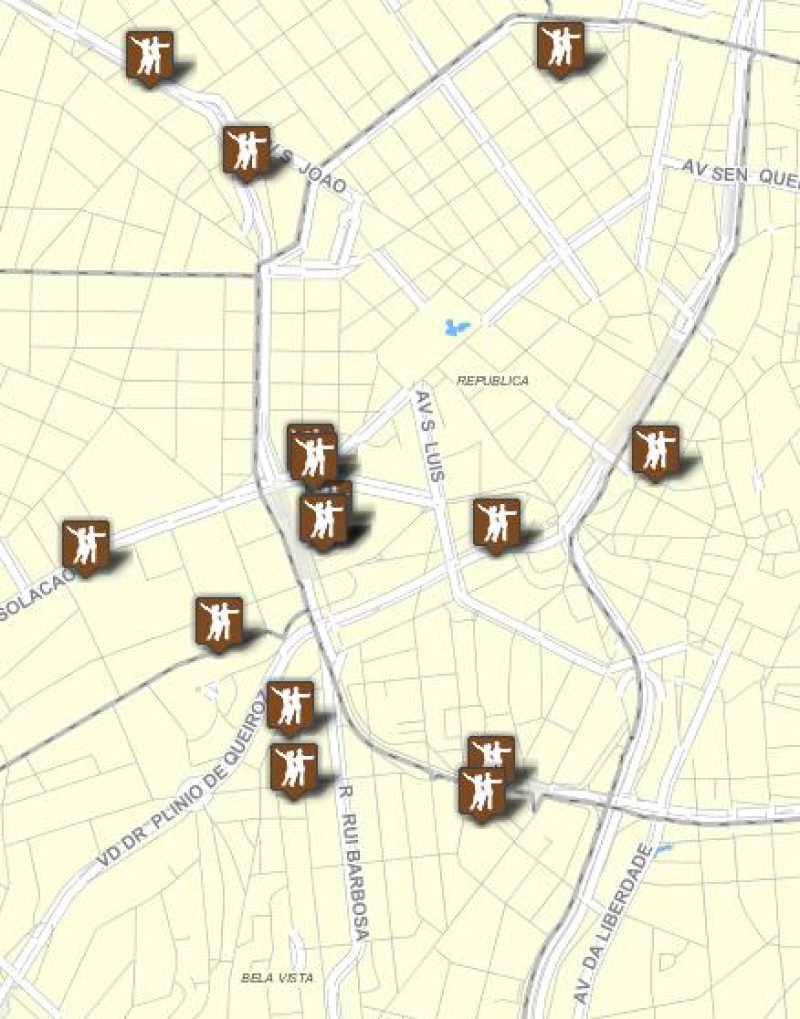Select the dance marker just right of AV S LUIS
800x1019 pixels.
pyautogui.click(x=496, y=523)
